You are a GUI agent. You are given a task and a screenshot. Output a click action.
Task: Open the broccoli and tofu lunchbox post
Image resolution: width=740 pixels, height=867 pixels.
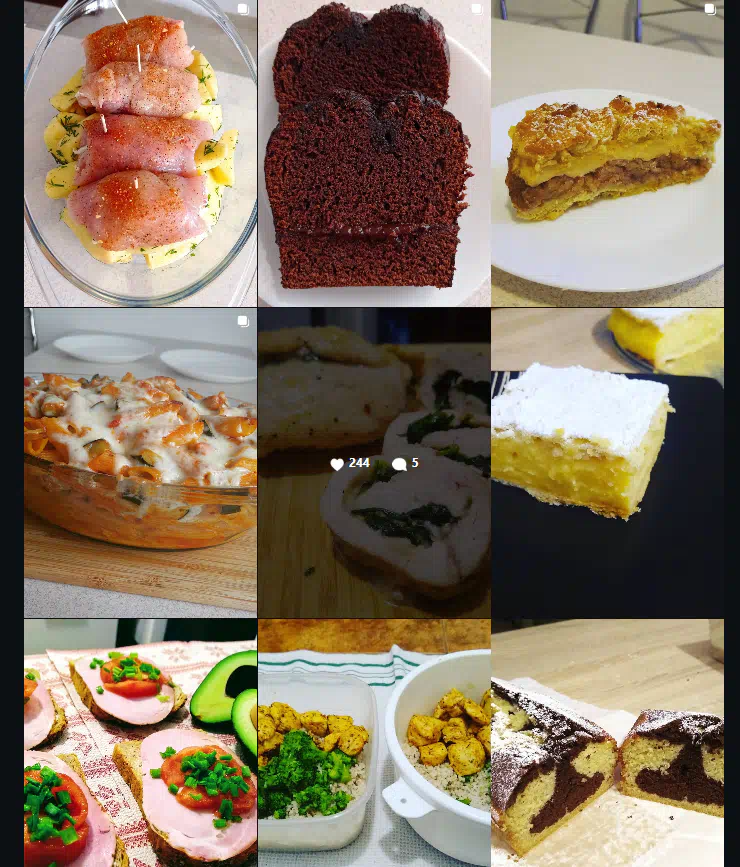pyautogui.click(x=374, y=742)
